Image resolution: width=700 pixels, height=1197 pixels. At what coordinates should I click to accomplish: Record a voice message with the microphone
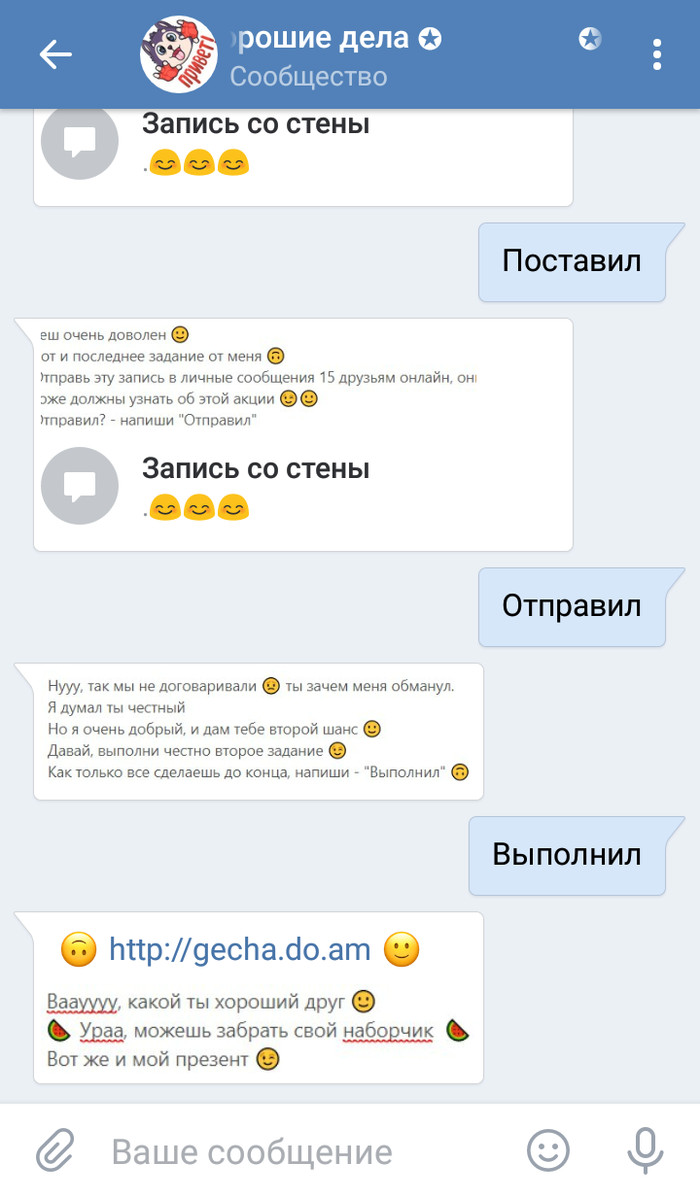tap(644, 1151)
